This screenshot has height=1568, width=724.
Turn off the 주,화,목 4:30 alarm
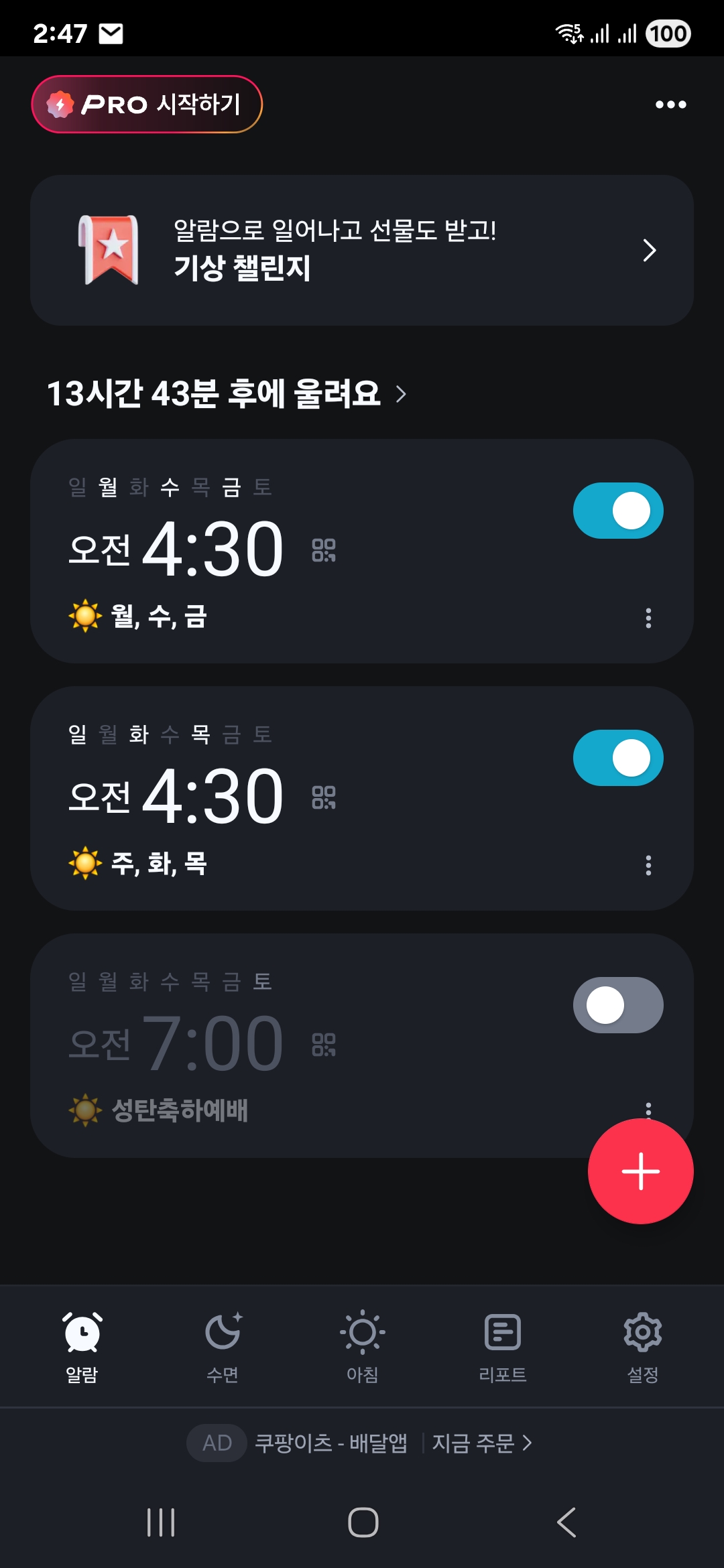pos(617,758)
